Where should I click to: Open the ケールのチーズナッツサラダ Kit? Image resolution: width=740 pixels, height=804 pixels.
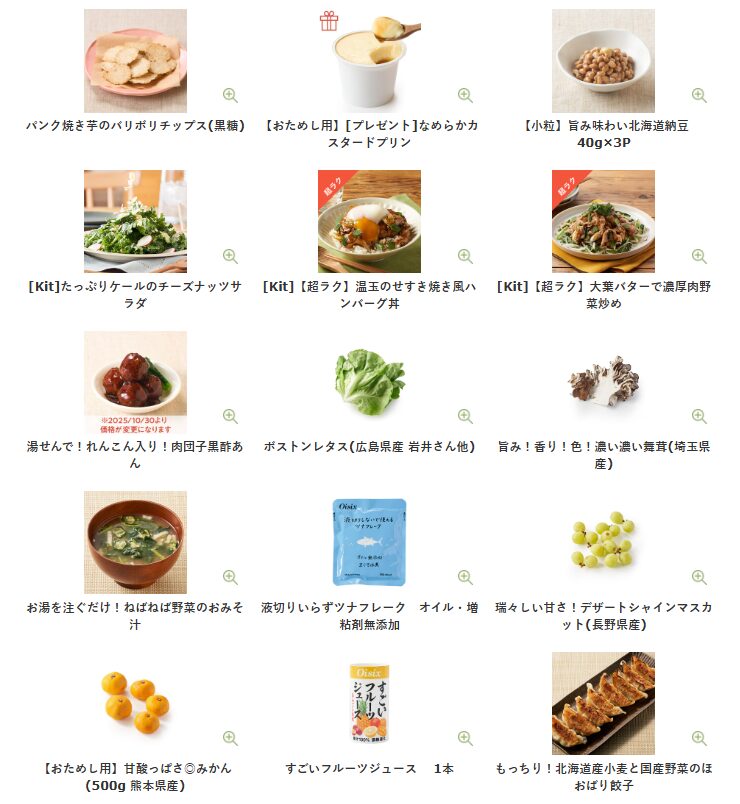[x=135, y=294]
